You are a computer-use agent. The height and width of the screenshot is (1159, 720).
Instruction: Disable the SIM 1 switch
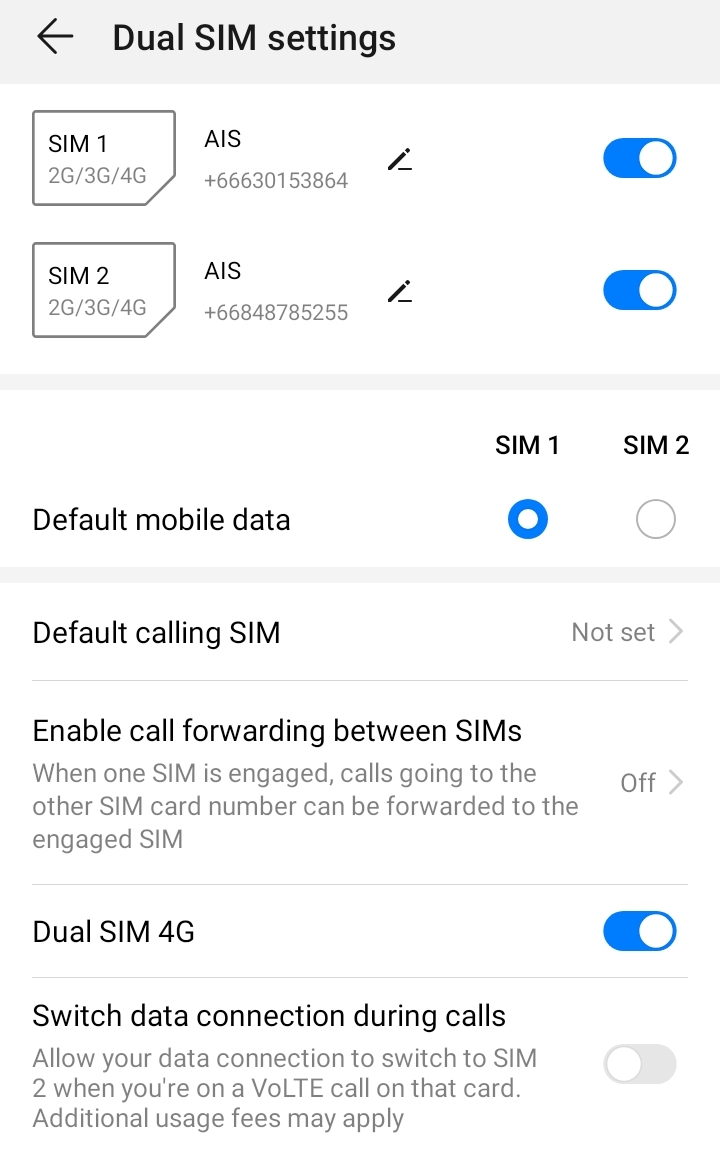(x=640, y=160)
